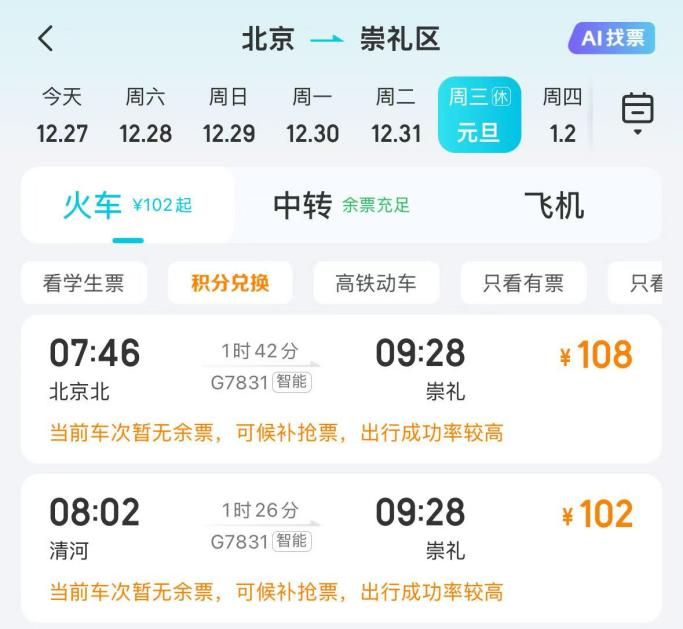Choose 周日 12.29 date
The image size is (683, 629).
pyautogui.click(x=229, y=115)
